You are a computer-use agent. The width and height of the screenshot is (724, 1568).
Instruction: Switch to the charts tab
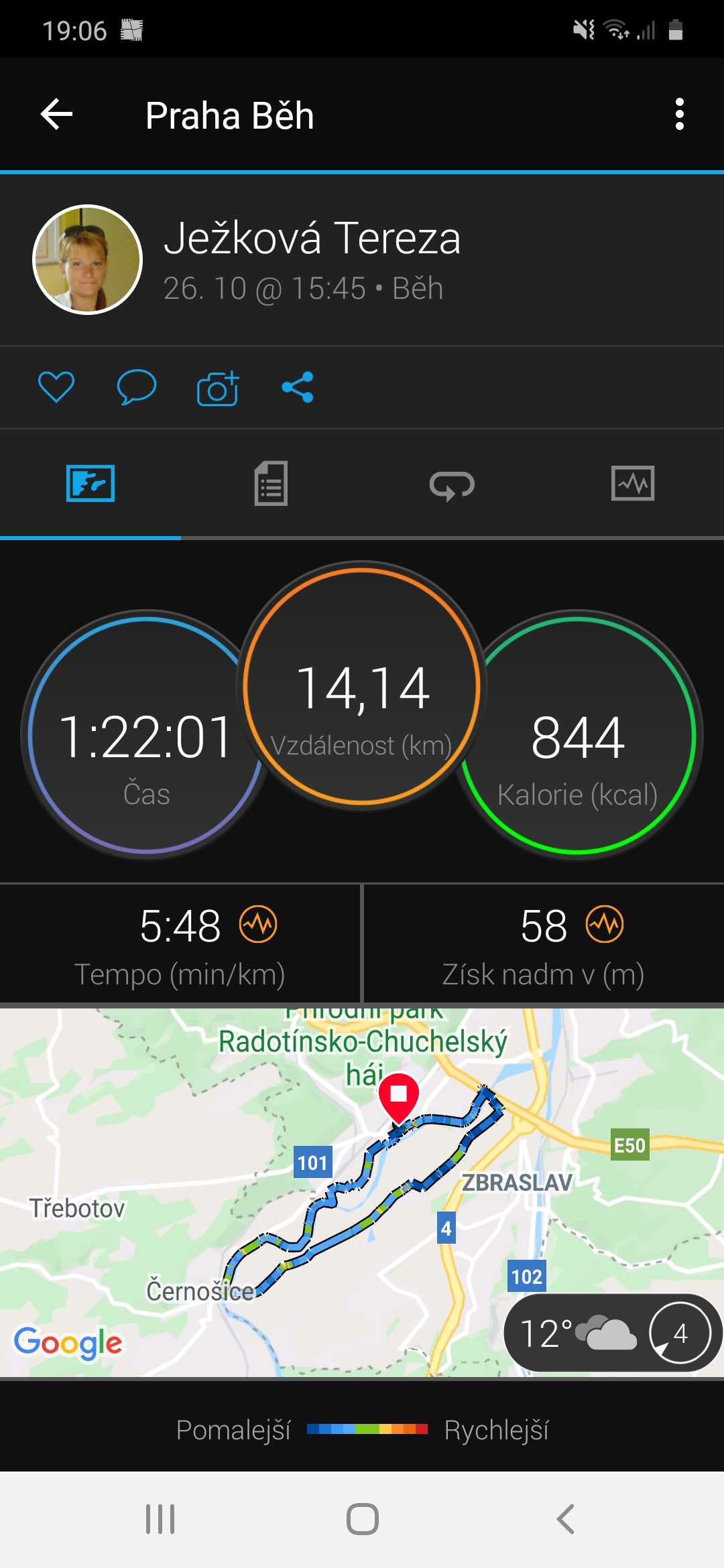(x=633, y=483)
